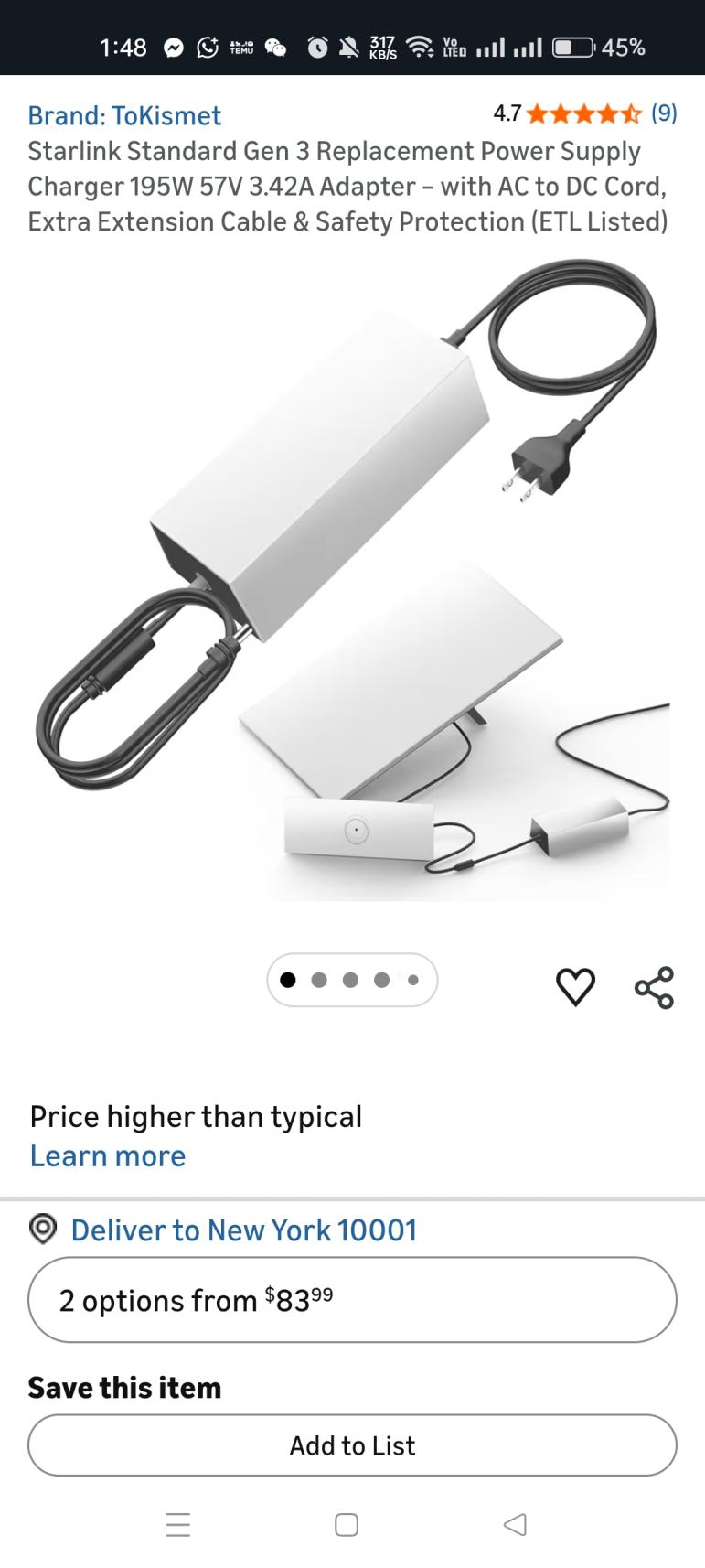The width and height of the screenshot is (705, 1568).
Task: Share this product listing
Action: (x=654, y=987)
